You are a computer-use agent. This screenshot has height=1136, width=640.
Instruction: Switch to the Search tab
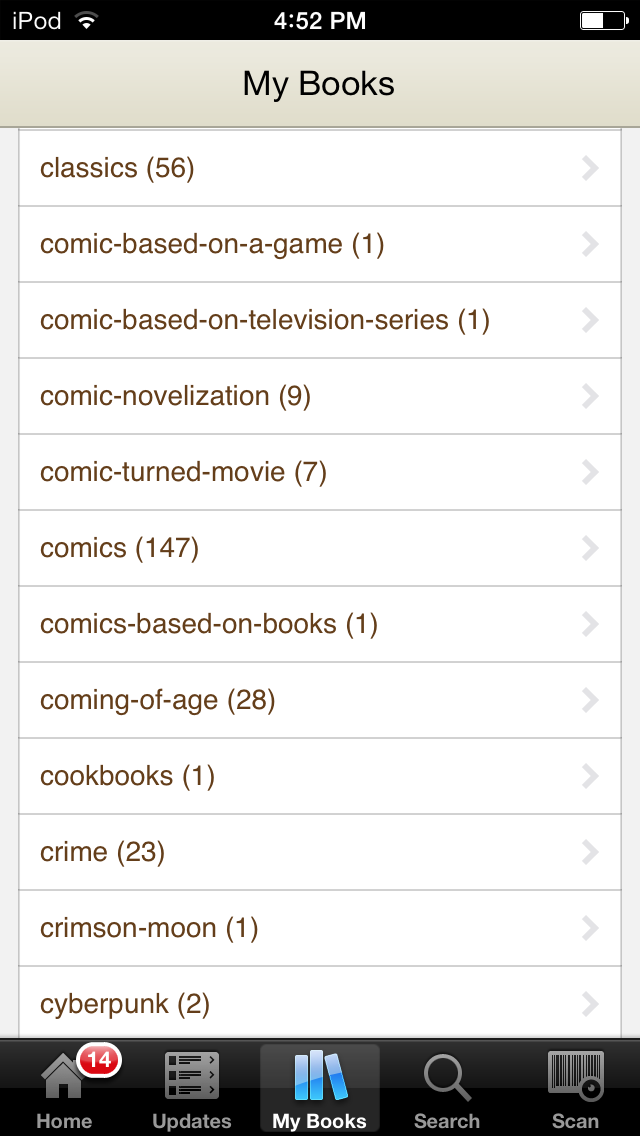[447, 1088]
